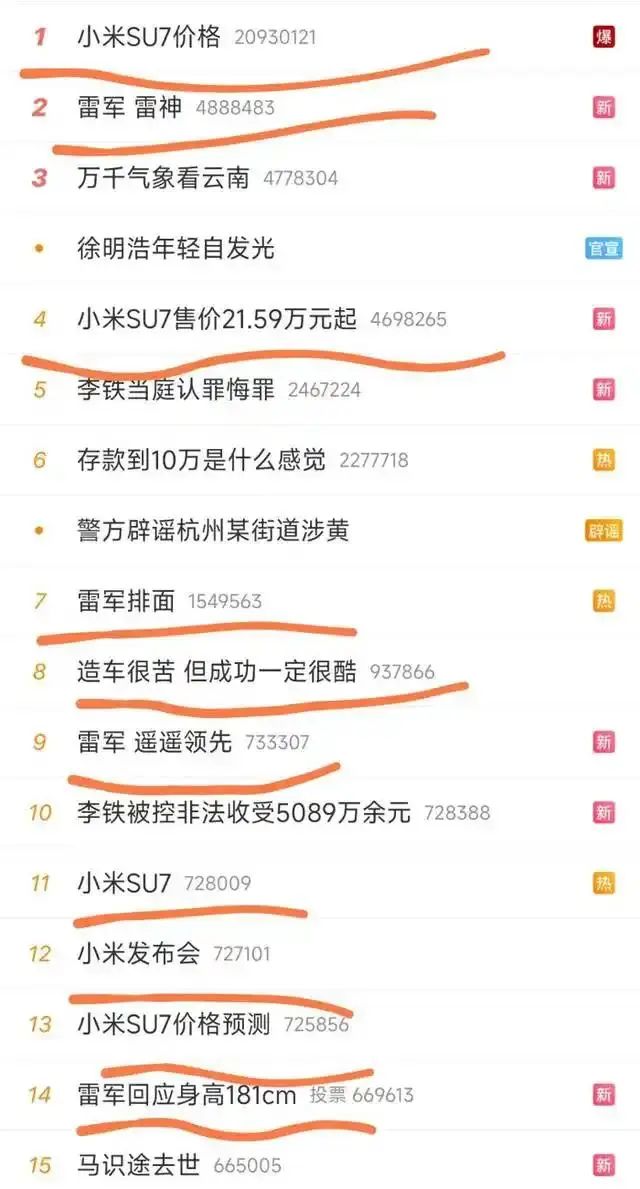Open 万千气象看云南 trending topic
The width and height of the screenshot is (640, 1189).
tap(163, 178)
